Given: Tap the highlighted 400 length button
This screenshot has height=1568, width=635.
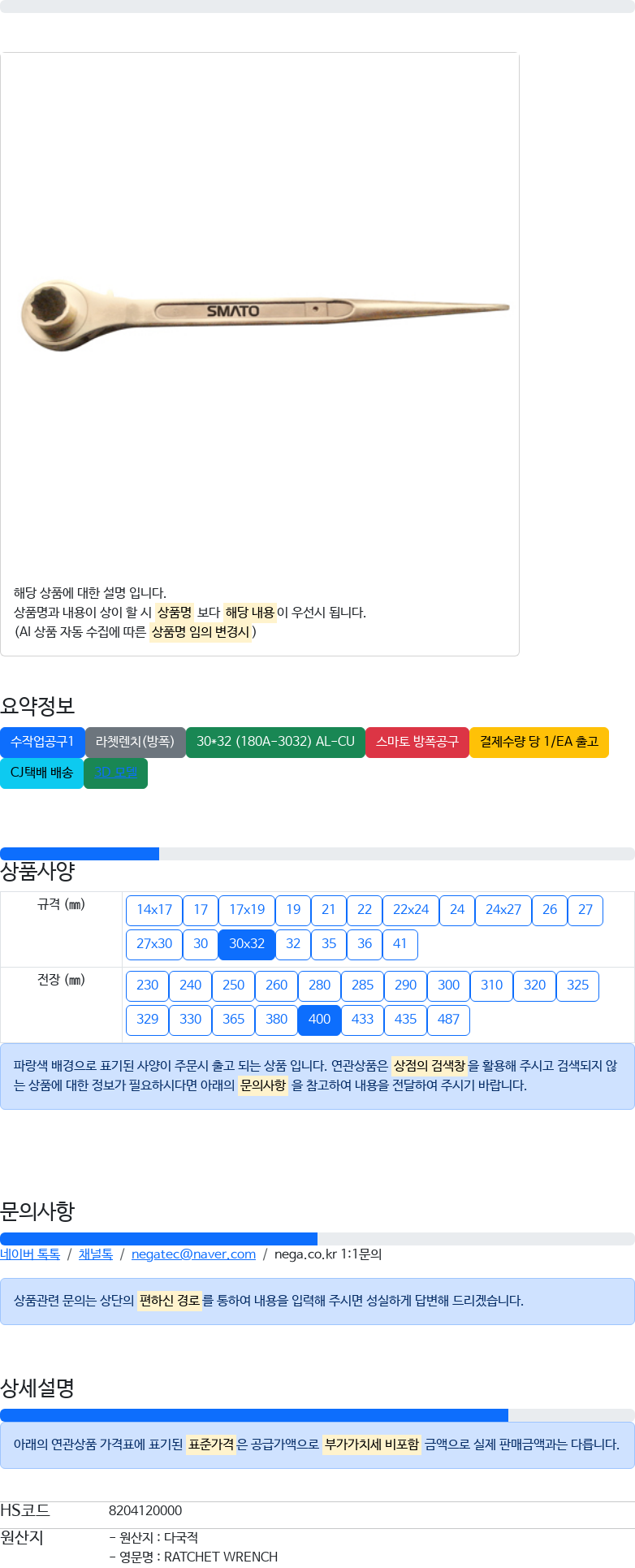Looking at the screenshot, I should pyautogui.click(x=320, y=1020).
